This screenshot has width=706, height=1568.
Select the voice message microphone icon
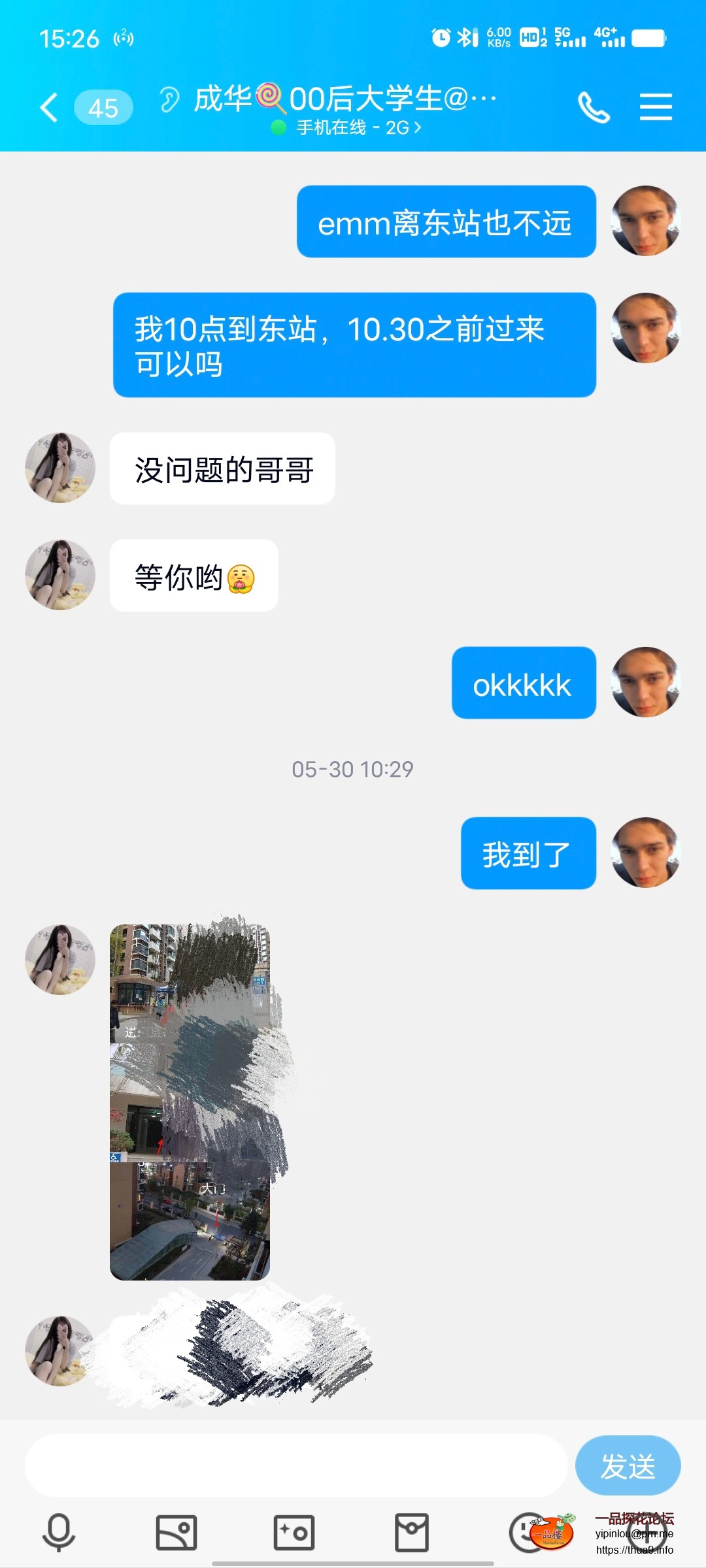point(58,1529)
